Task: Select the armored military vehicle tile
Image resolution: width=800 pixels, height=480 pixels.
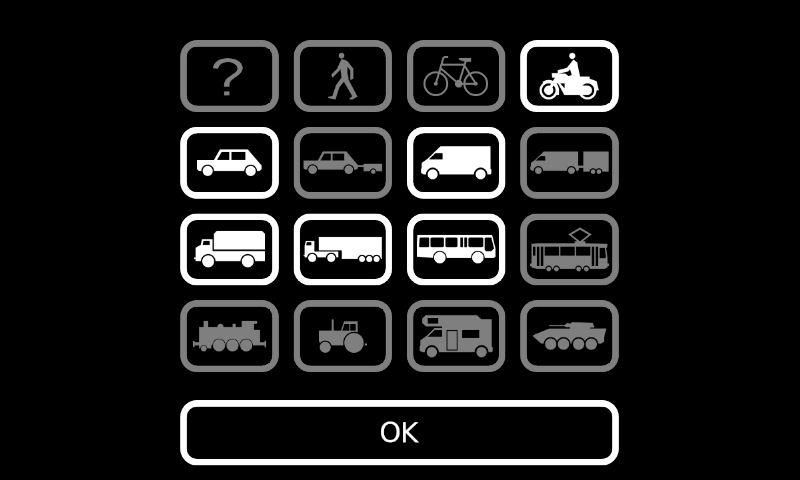Action: point(569,336)
